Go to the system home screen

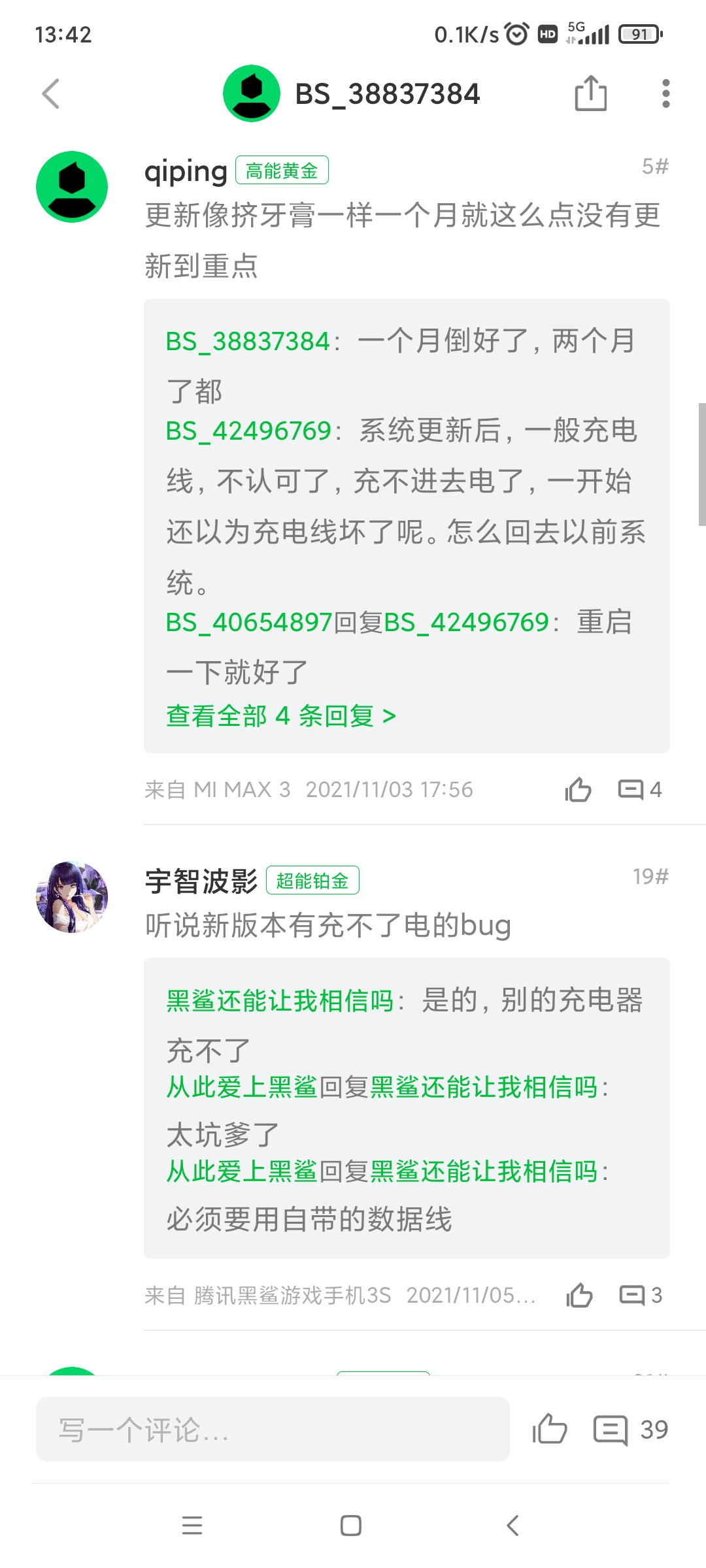point(351,1526)
